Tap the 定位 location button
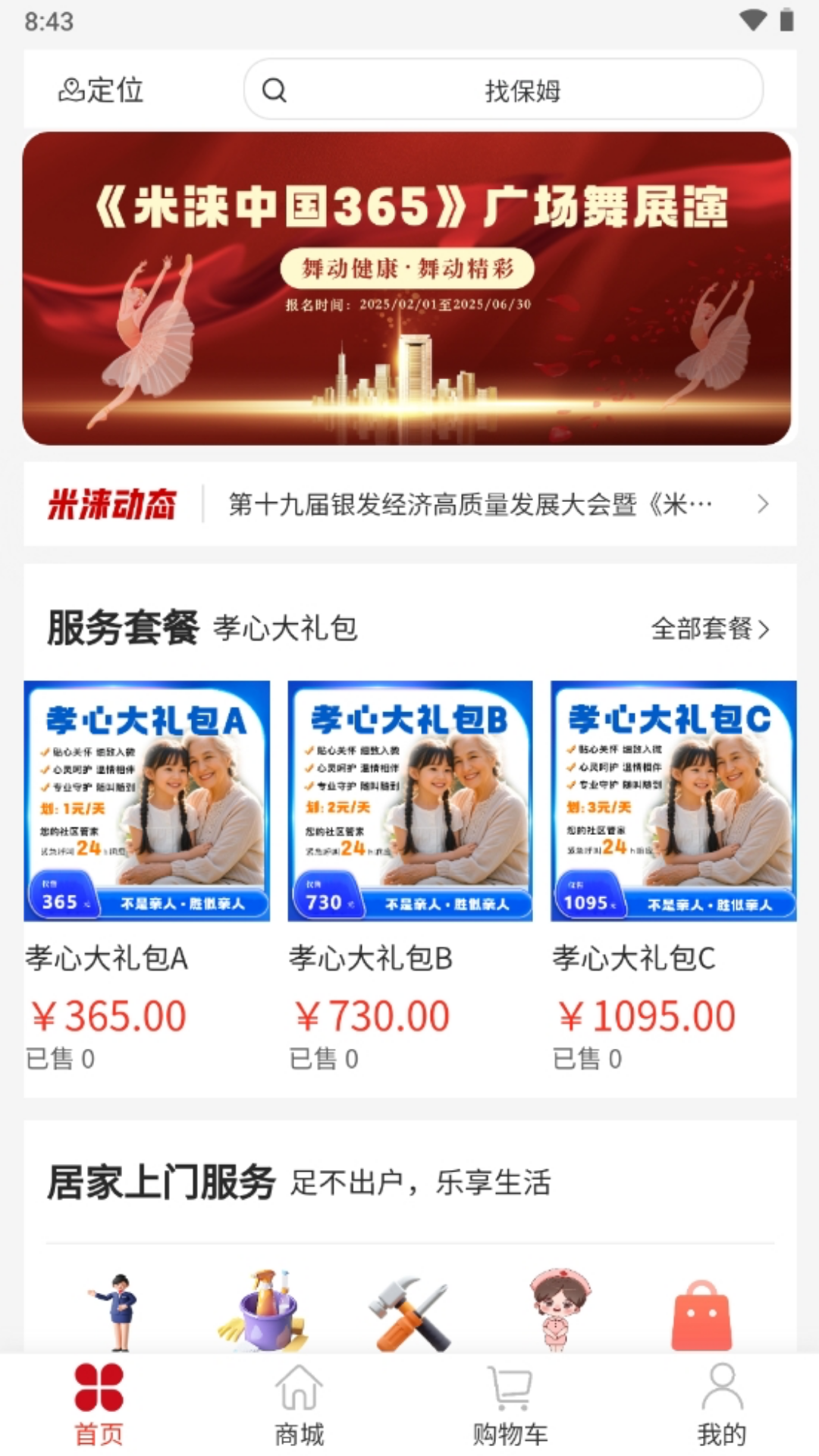The width and height of the screenshot is (819, 1456). tap(101, 90)
